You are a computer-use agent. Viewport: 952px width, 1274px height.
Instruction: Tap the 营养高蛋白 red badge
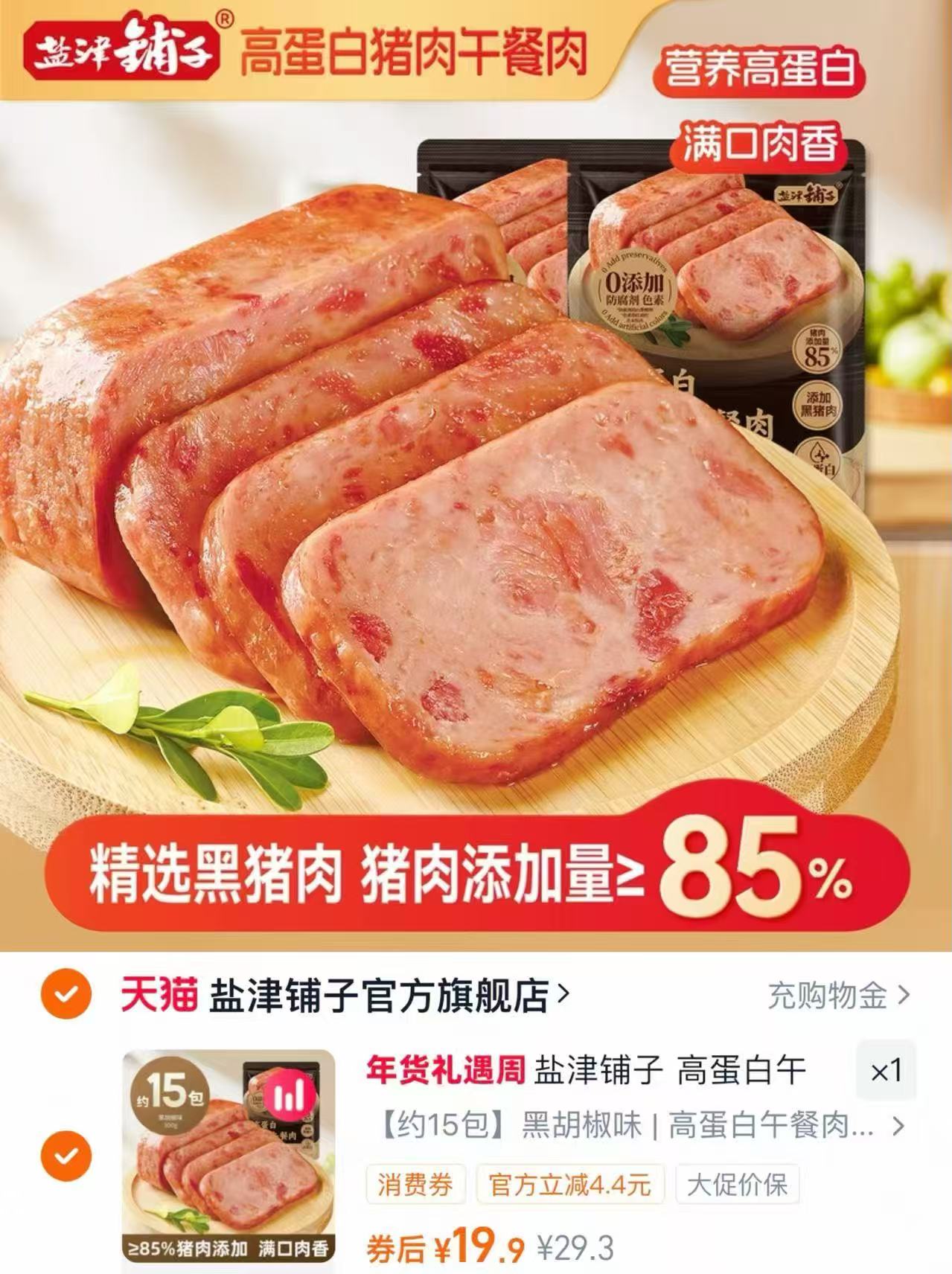761,71
